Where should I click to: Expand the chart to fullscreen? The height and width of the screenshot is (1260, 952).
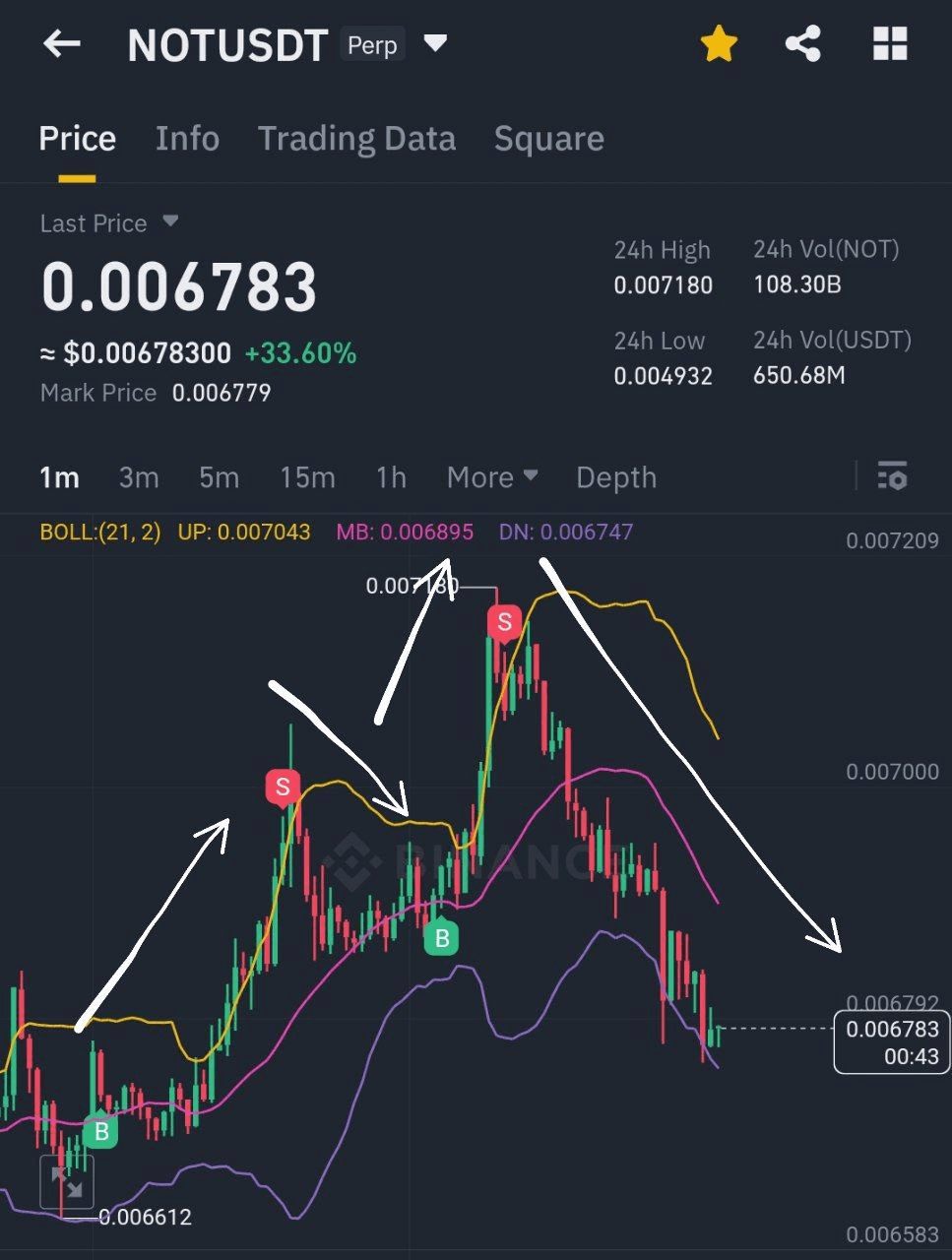click(x=66, y=1181)
